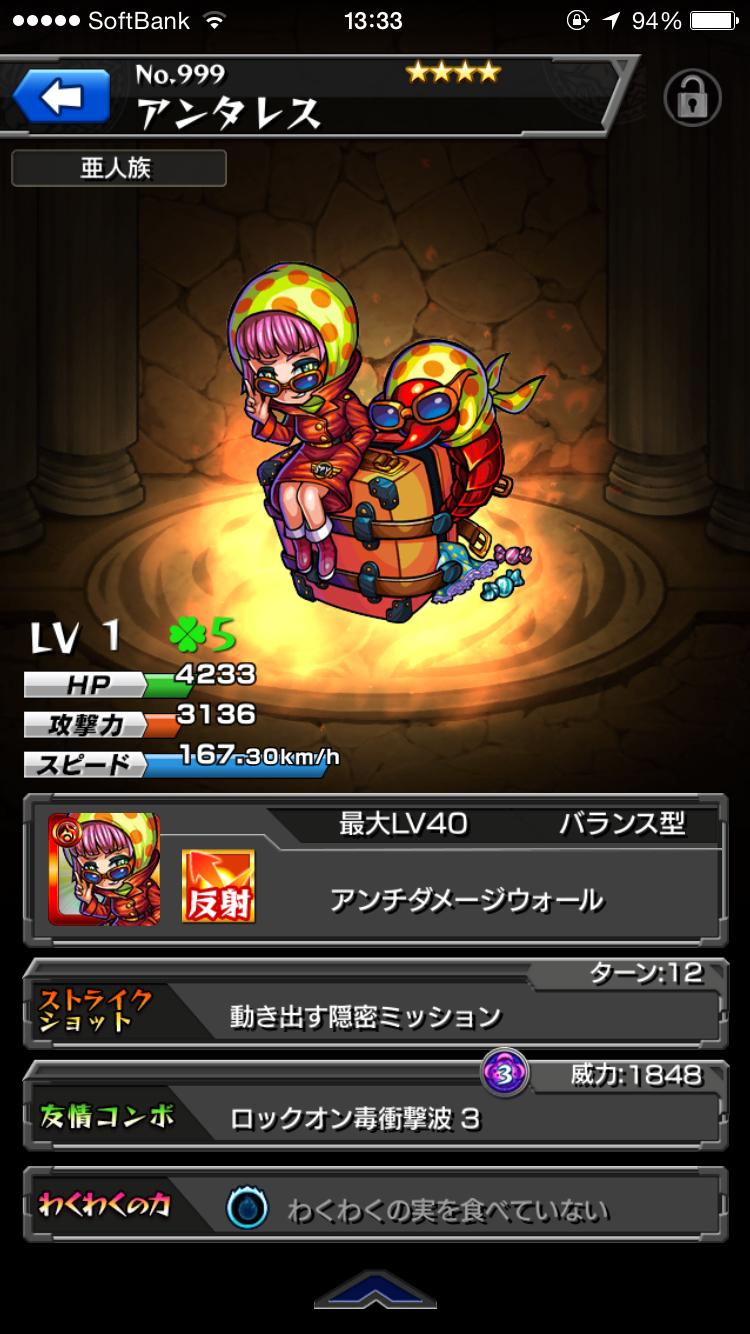This screenshot has height=1334, width=750.
Task: Toggle the lock icon for アンタレス
Action: pyautogui.click(x=692, y=98)
